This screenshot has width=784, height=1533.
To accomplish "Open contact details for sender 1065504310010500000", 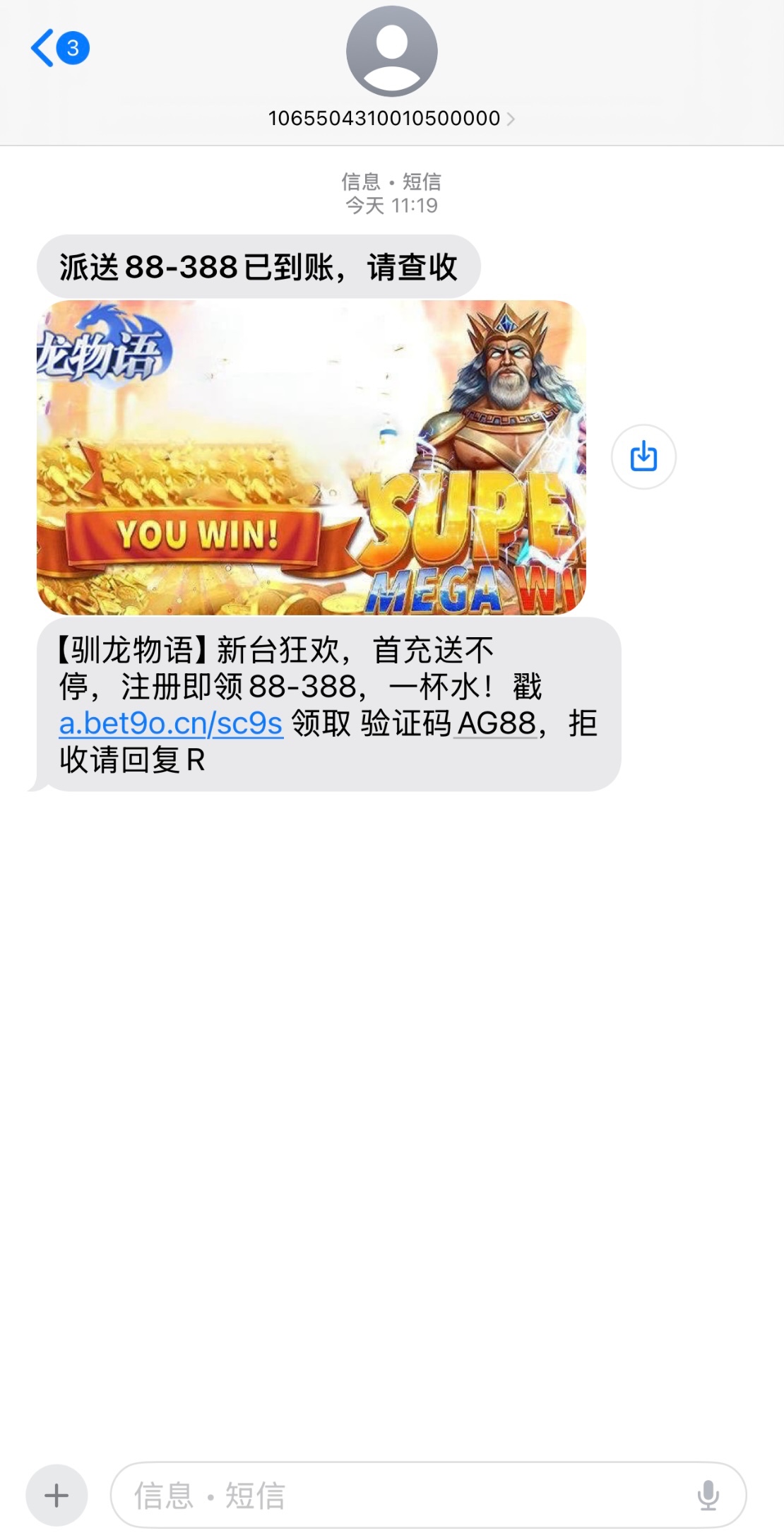I will click(391, 117).
